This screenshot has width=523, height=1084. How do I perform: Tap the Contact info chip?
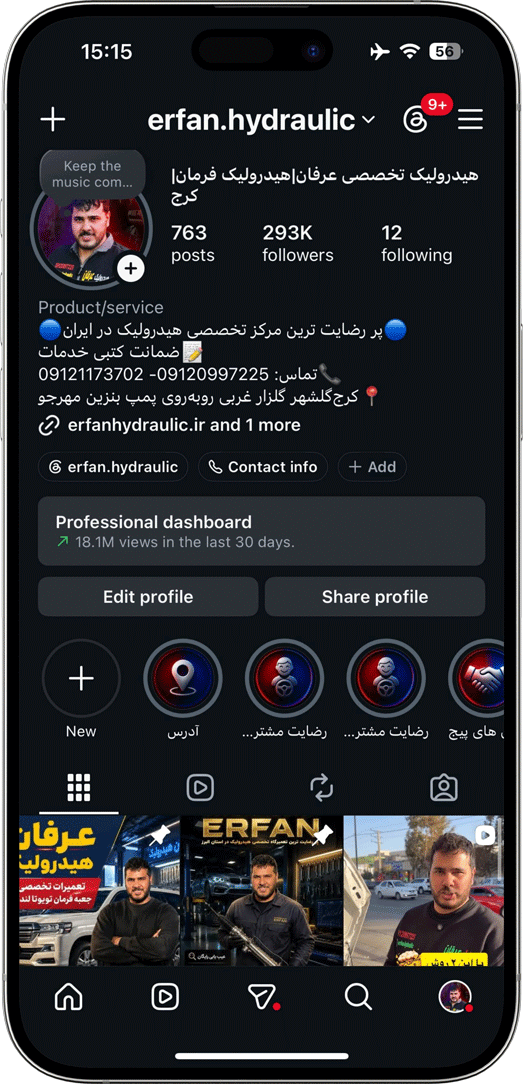[263, 467]
